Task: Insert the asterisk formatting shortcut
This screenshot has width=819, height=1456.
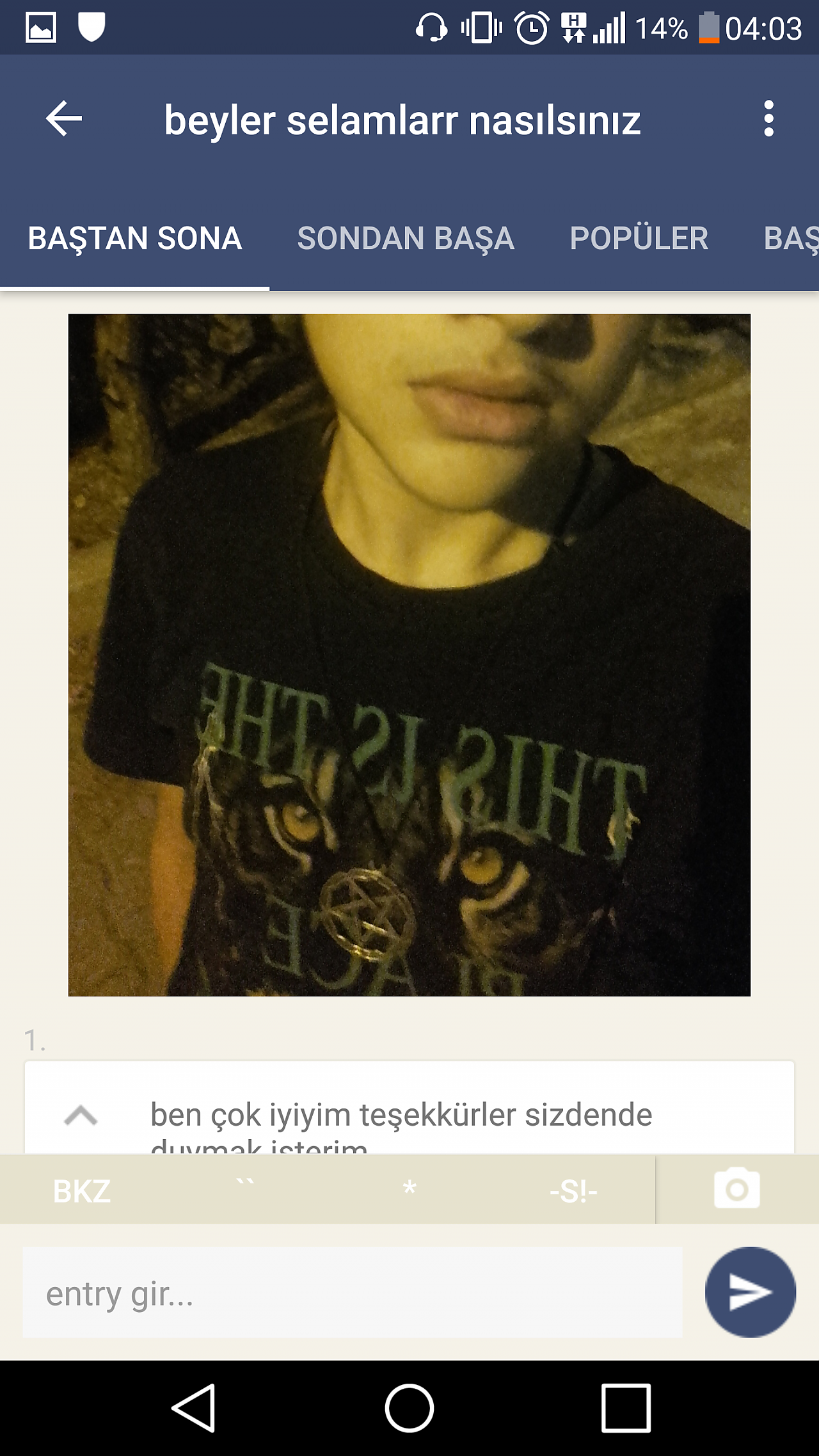Action: coord(409,1190)
